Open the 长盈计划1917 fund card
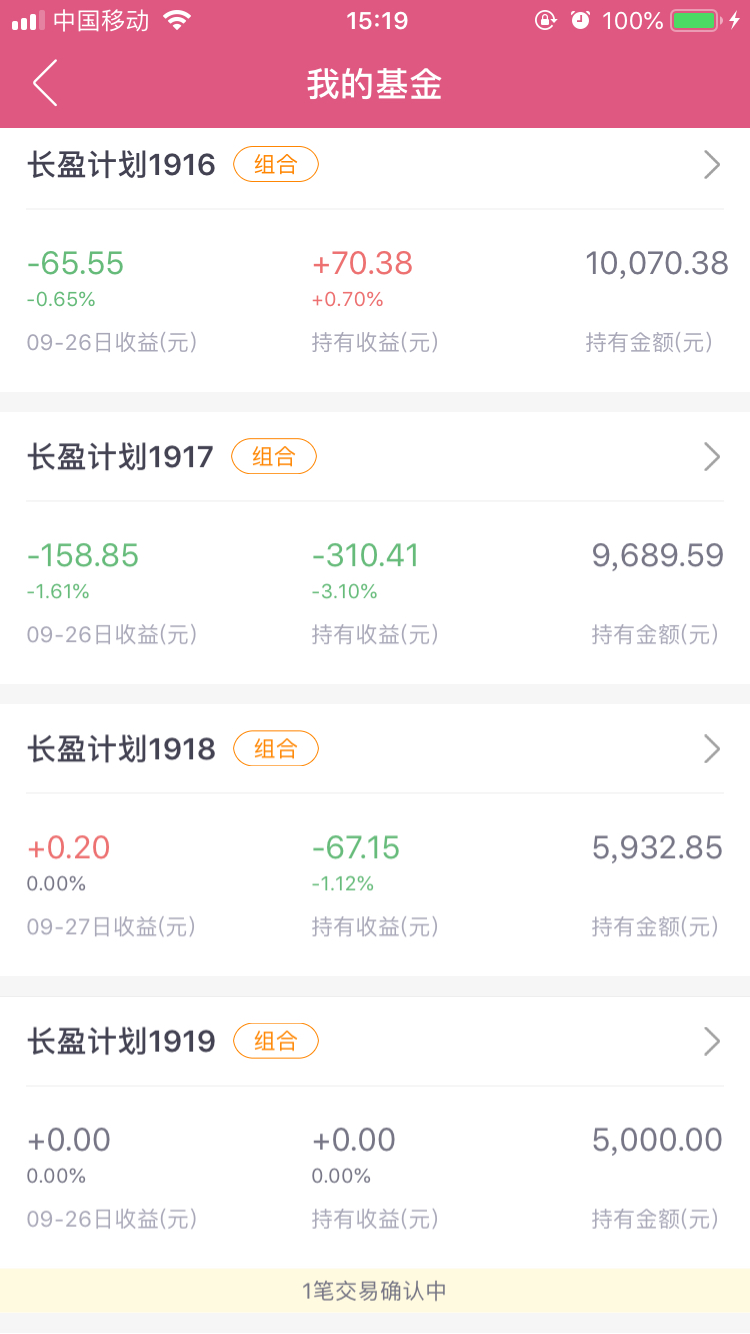Image resolution: width=750 pixels, height=1334 pixels. (375, 548)
